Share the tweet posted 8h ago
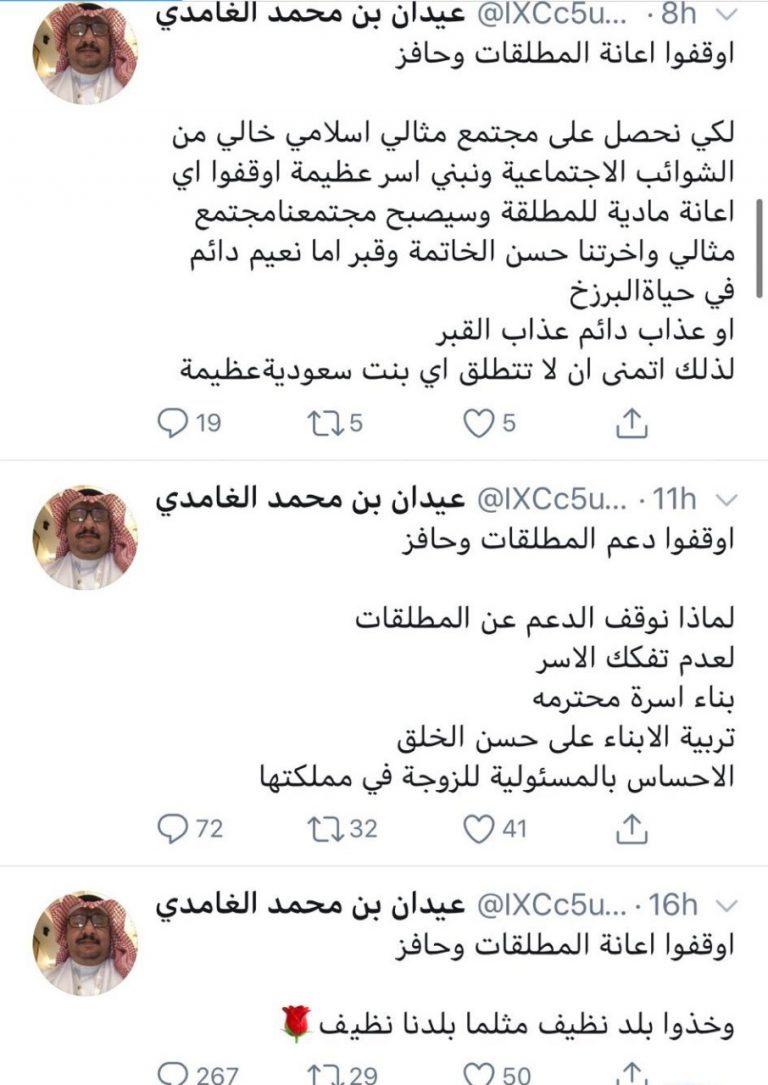Image resolution: width=768 pixels, height=1085 pixels. coord(628,424)
